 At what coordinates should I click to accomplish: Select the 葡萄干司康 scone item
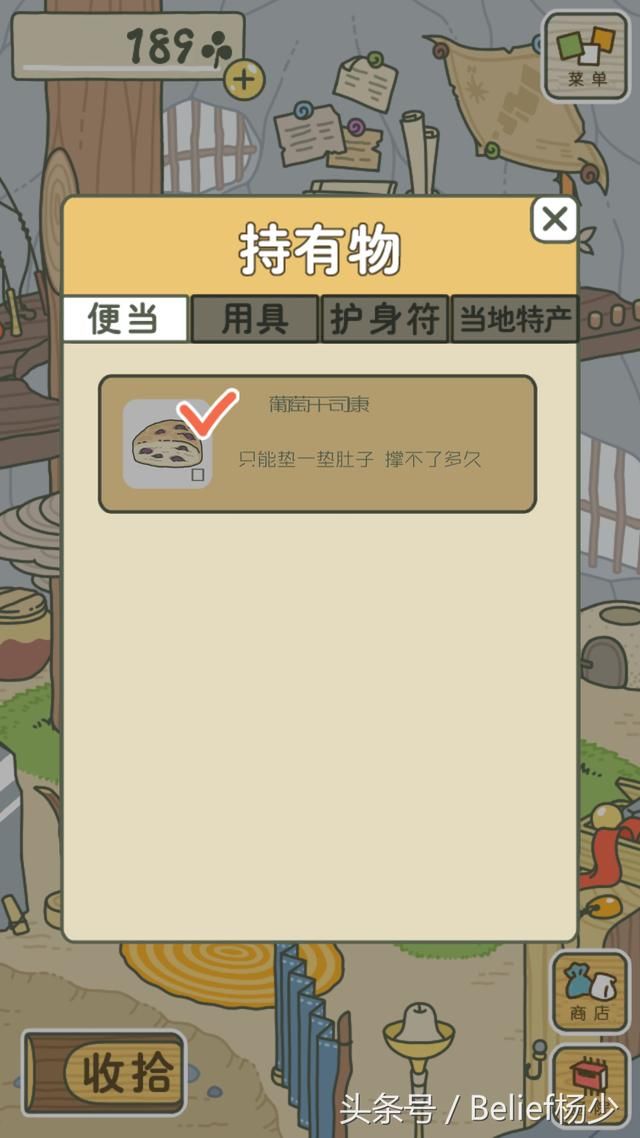pyautogui.click(x=317, y=444)
